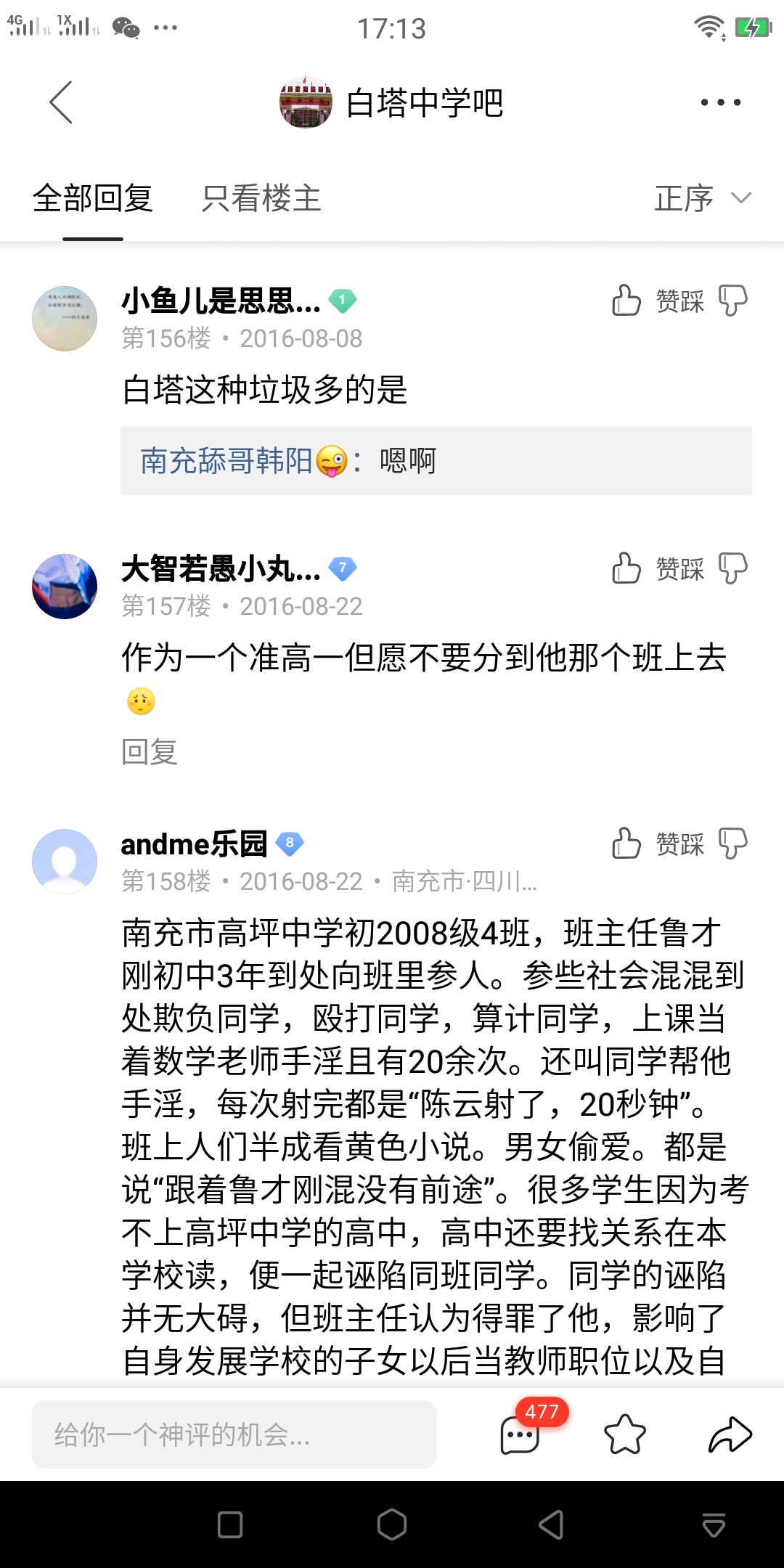The height and width of the screenshot is (1568, 784).
Task: Go back using the top-left arrow
Action: click(61, 102)
